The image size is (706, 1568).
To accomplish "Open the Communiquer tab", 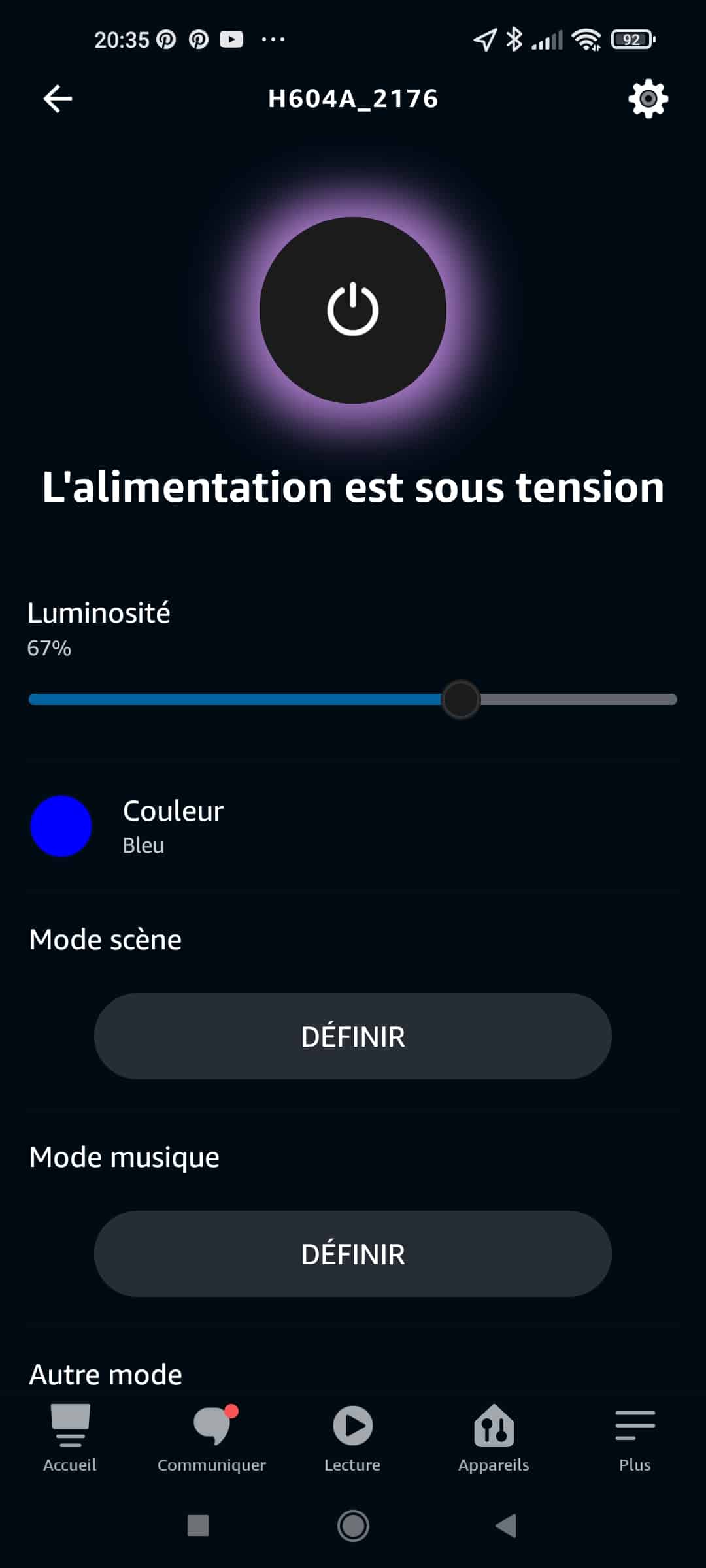I will click(212, 1438).
